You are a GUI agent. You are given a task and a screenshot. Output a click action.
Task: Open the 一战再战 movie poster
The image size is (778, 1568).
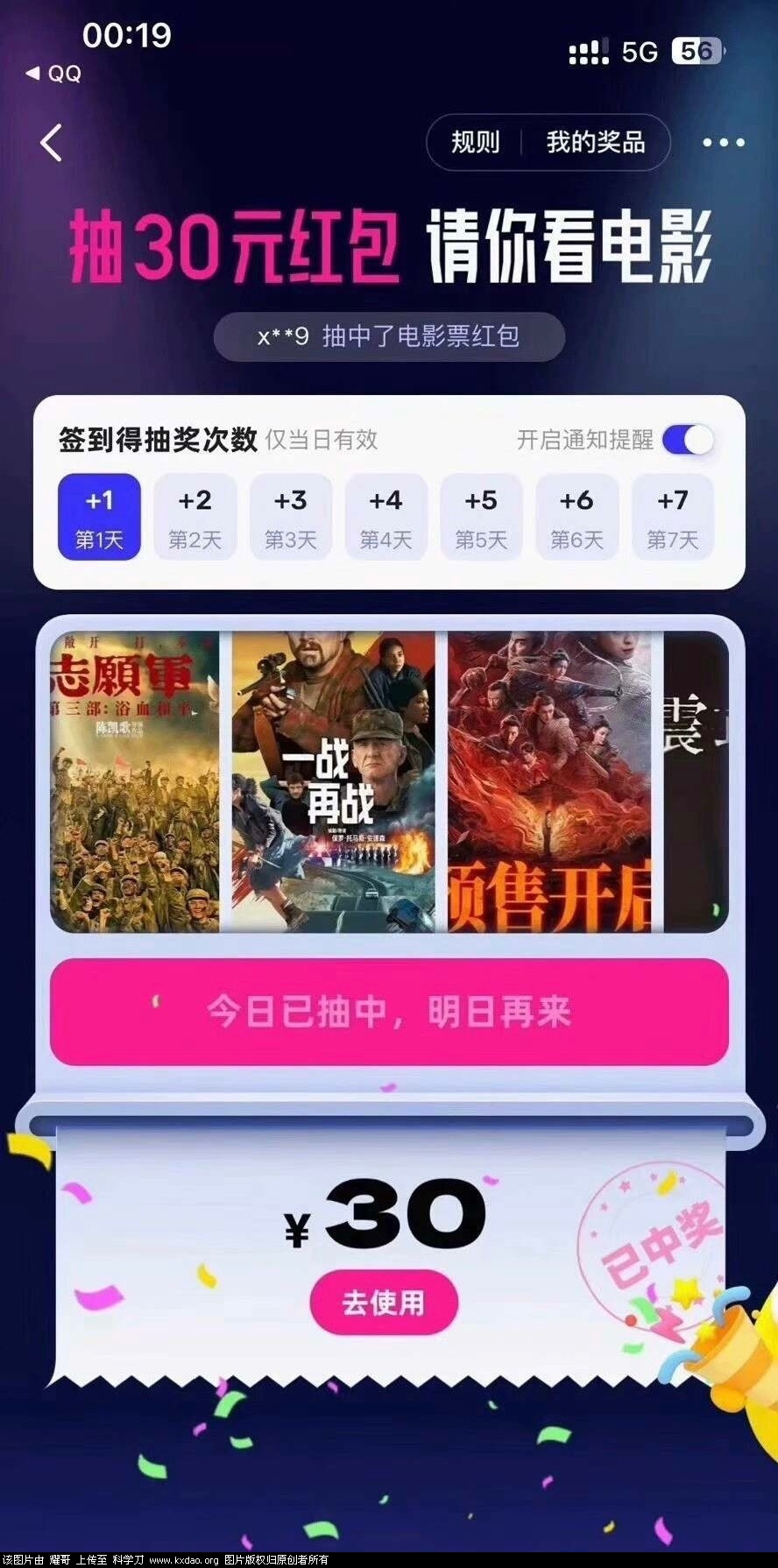[333, 781]
